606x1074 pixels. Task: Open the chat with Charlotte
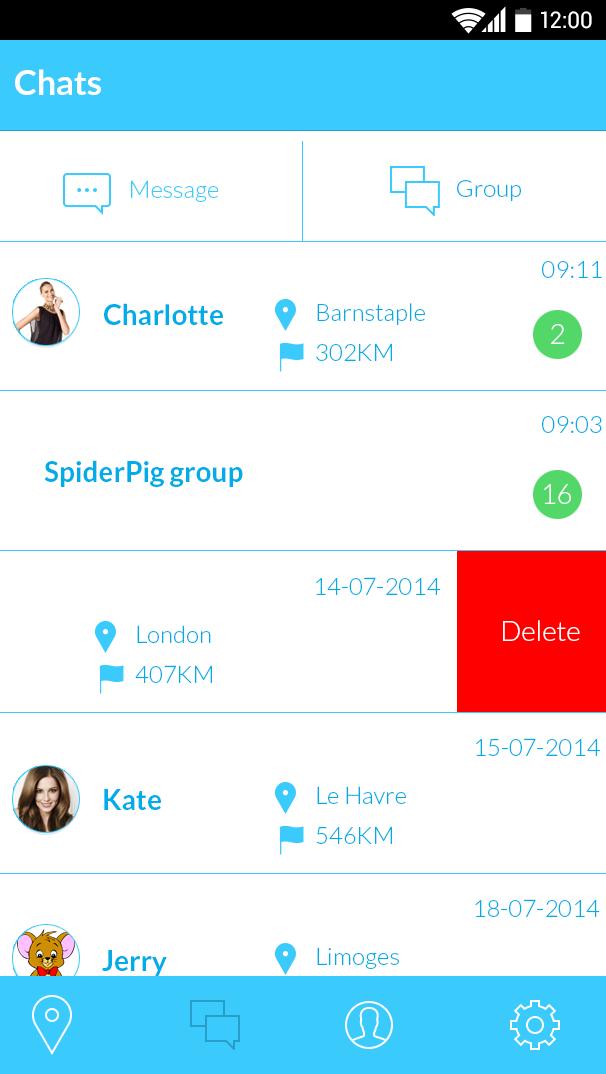163,315
